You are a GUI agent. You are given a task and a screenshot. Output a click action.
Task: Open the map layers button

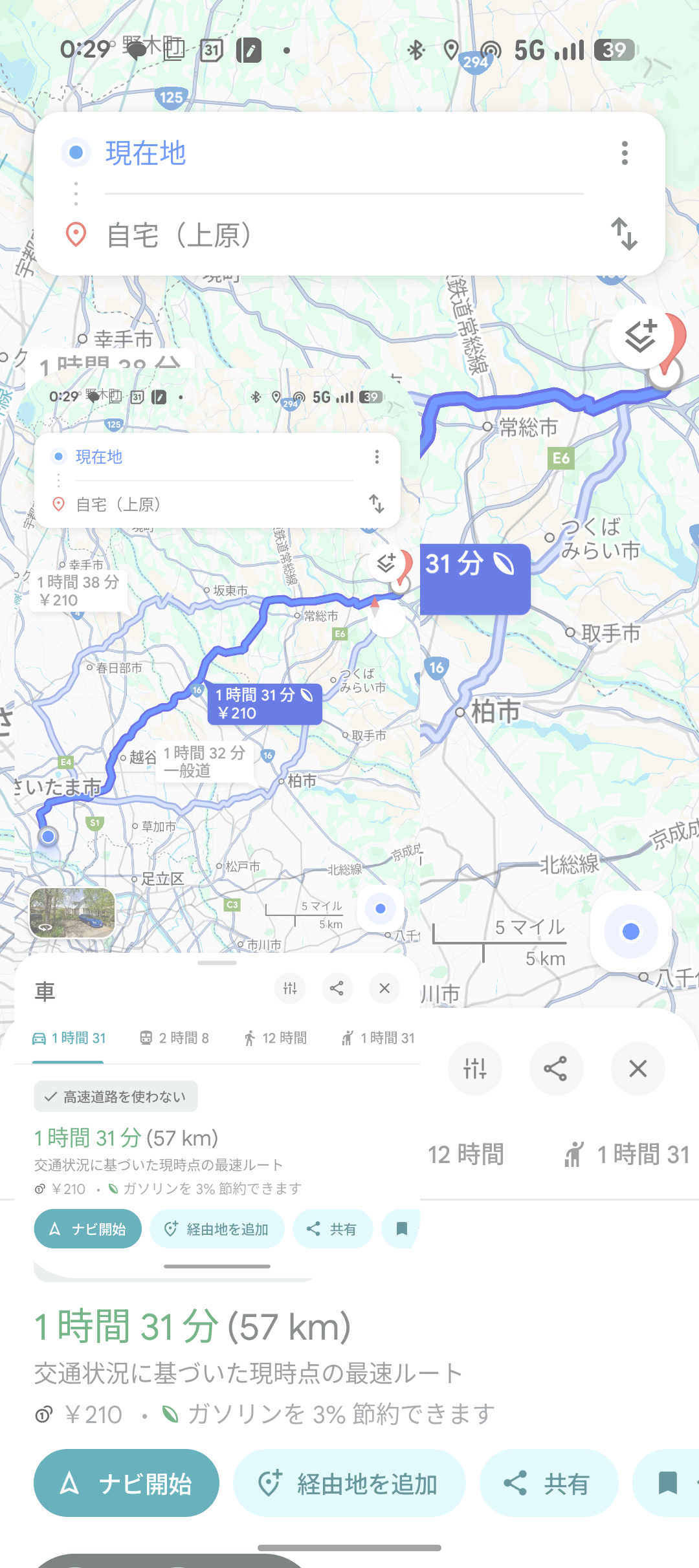point(640,336)
